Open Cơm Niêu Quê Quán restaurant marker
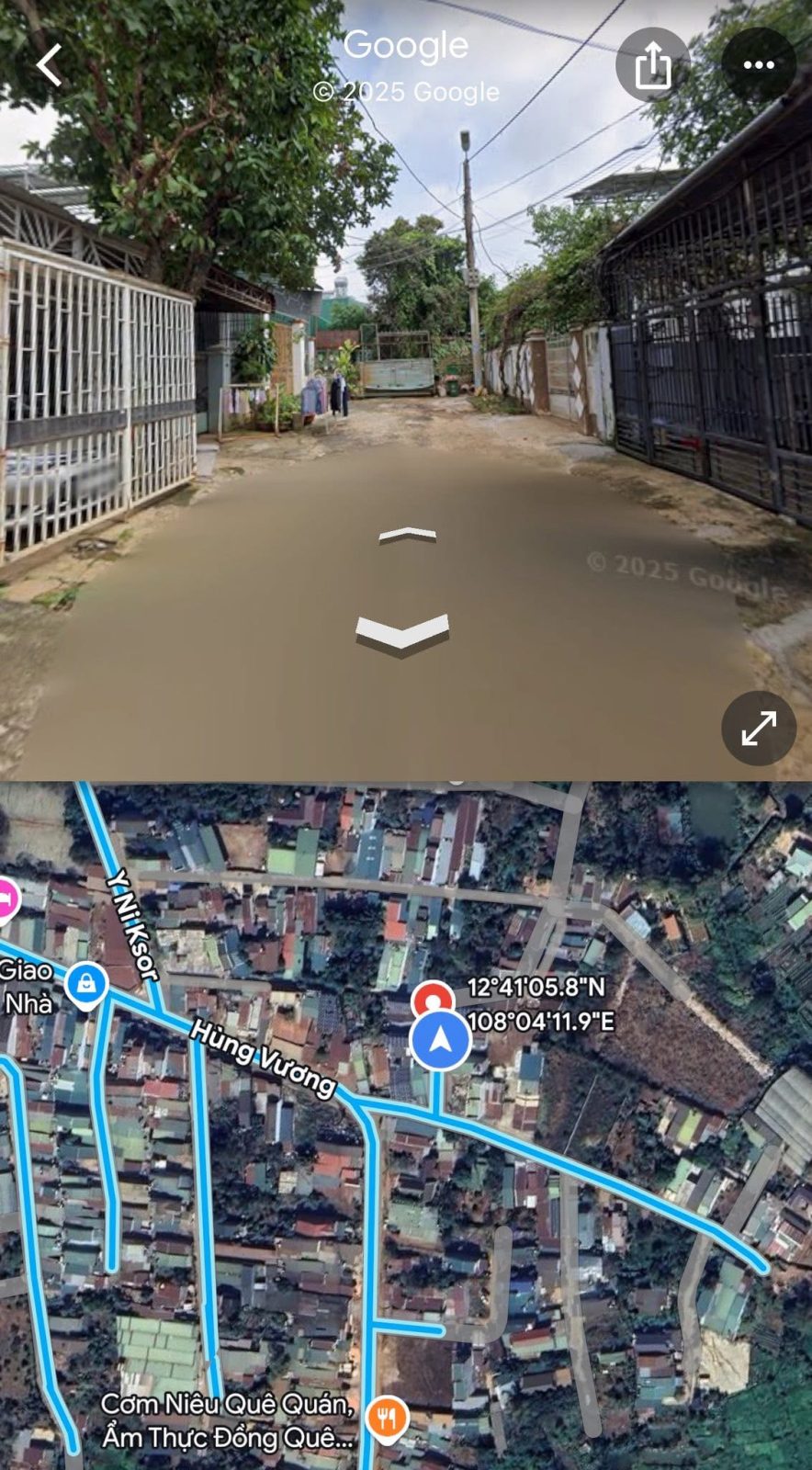The height and width of the screenshot is (1470, 812). (387, 1418)
